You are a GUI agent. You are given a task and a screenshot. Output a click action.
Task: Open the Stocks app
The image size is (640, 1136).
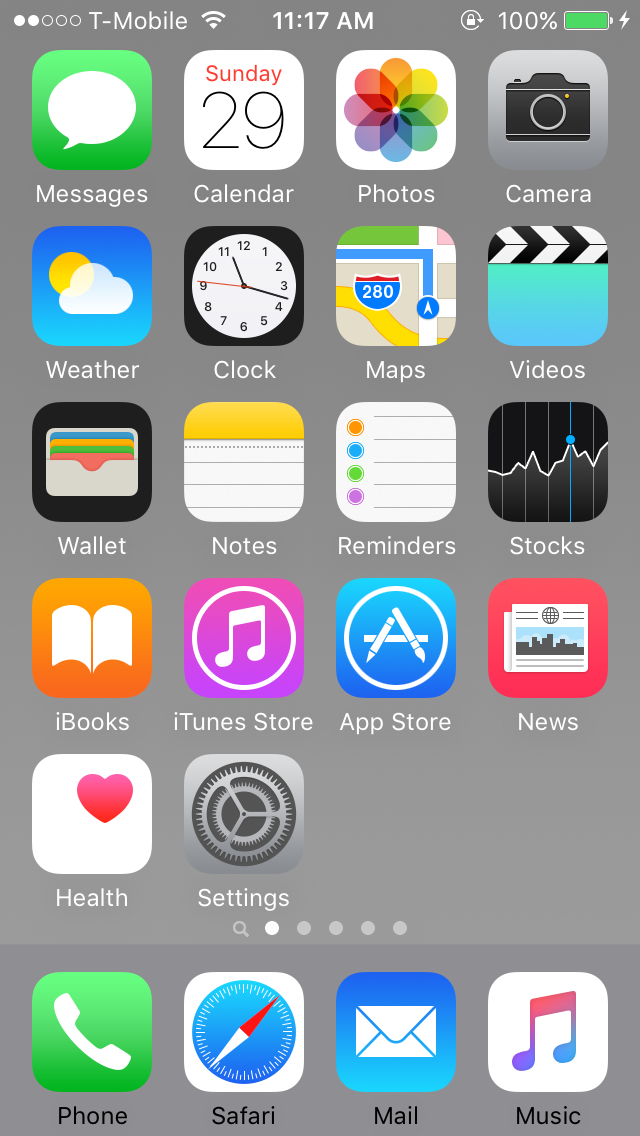[x=548, y=462]
